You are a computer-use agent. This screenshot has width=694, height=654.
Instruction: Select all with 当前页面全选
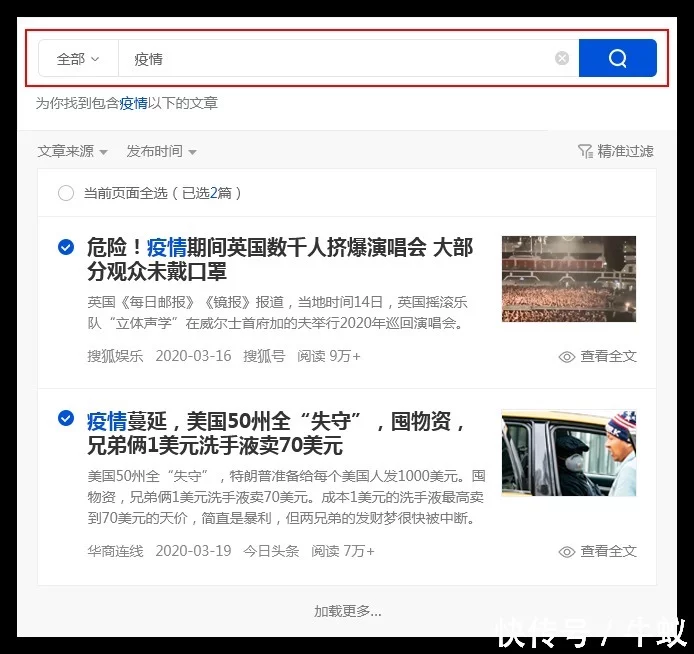pos(66,193)
